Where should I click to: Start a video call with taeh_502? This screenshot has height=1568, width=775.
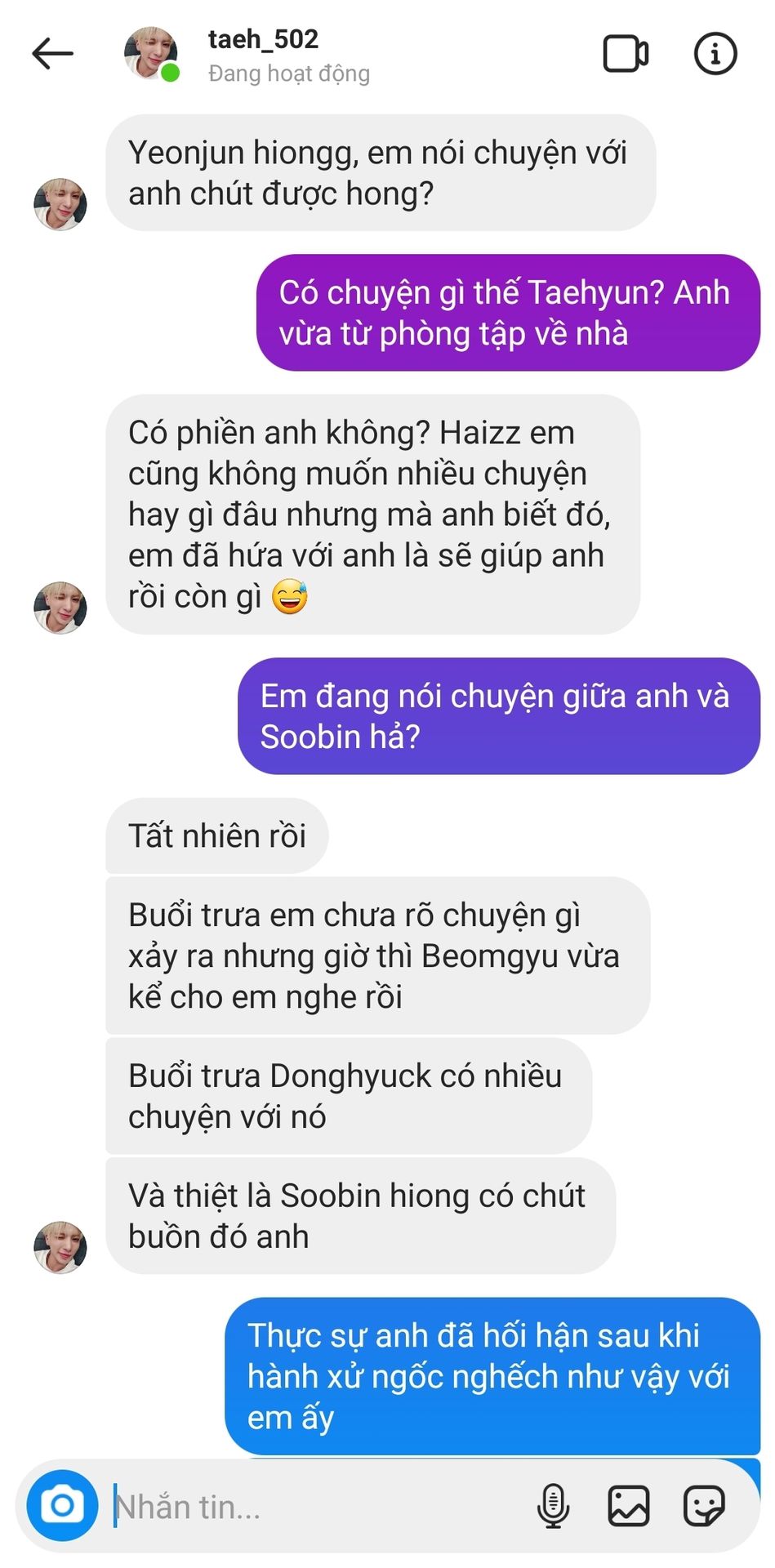[x=626, y=55]
